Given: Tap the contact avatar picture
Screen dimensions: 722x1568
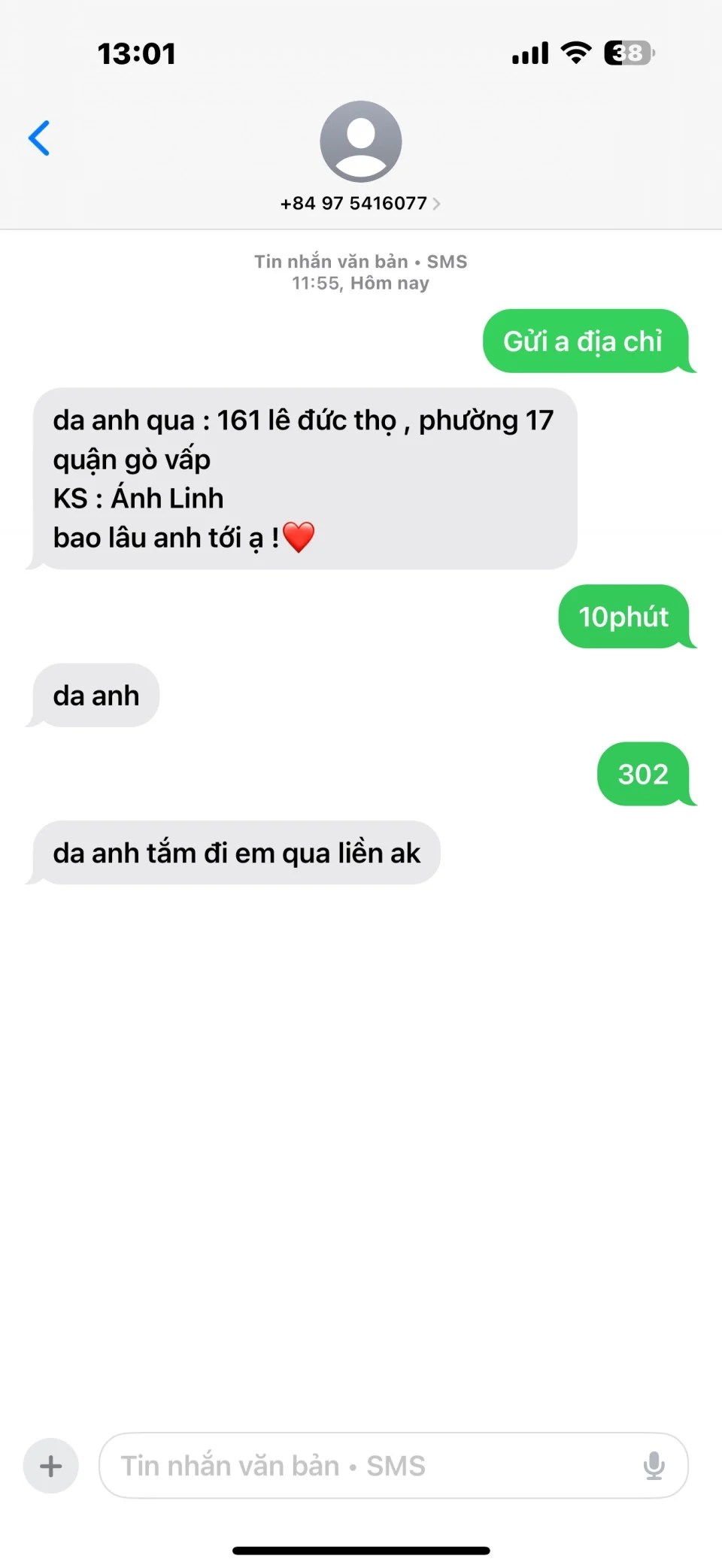Looking at the screenshot, I should pos(361,141).
